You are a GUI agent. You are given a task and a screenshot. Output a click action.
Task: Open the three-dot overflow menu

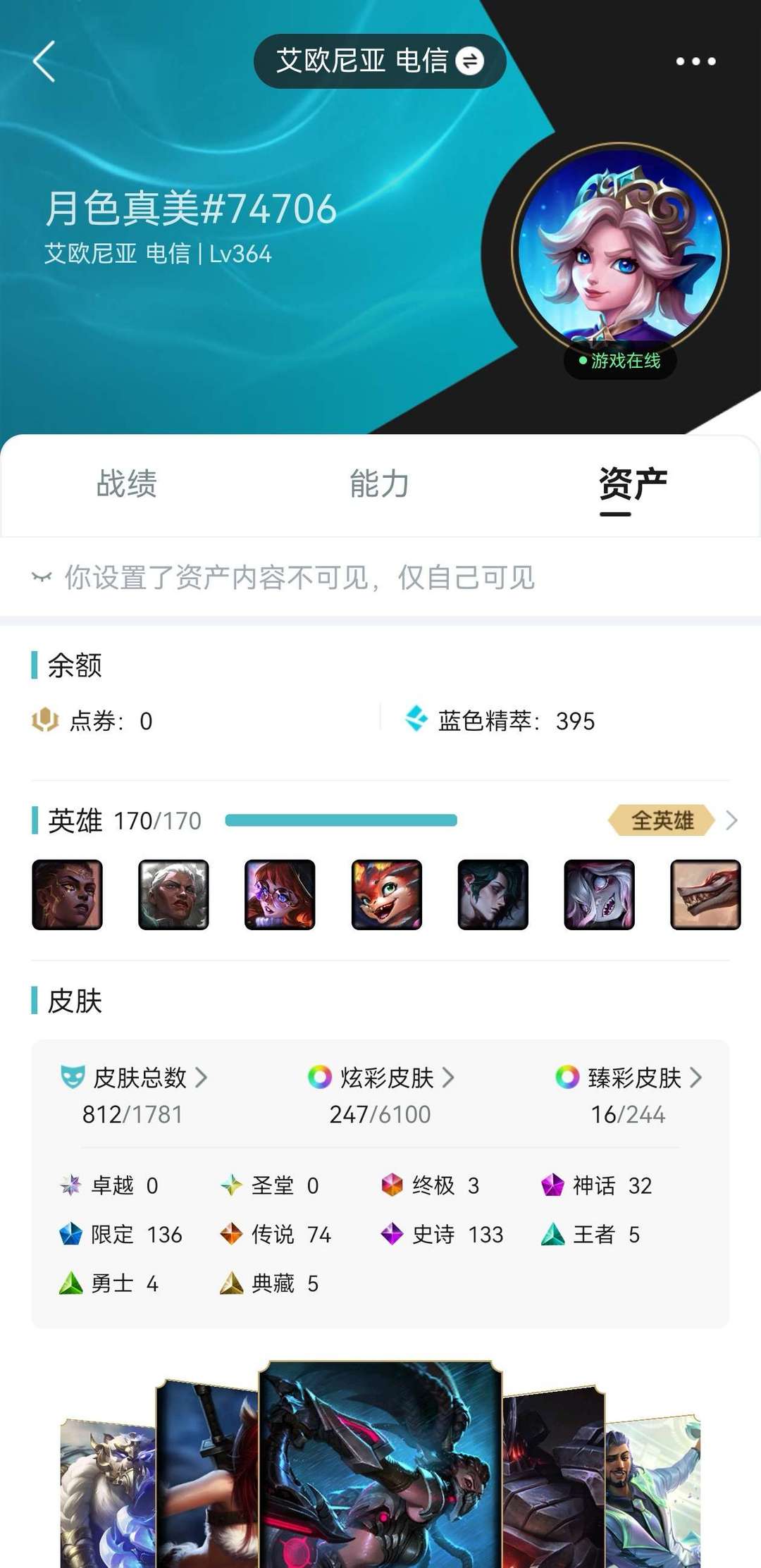click(695, 61)
